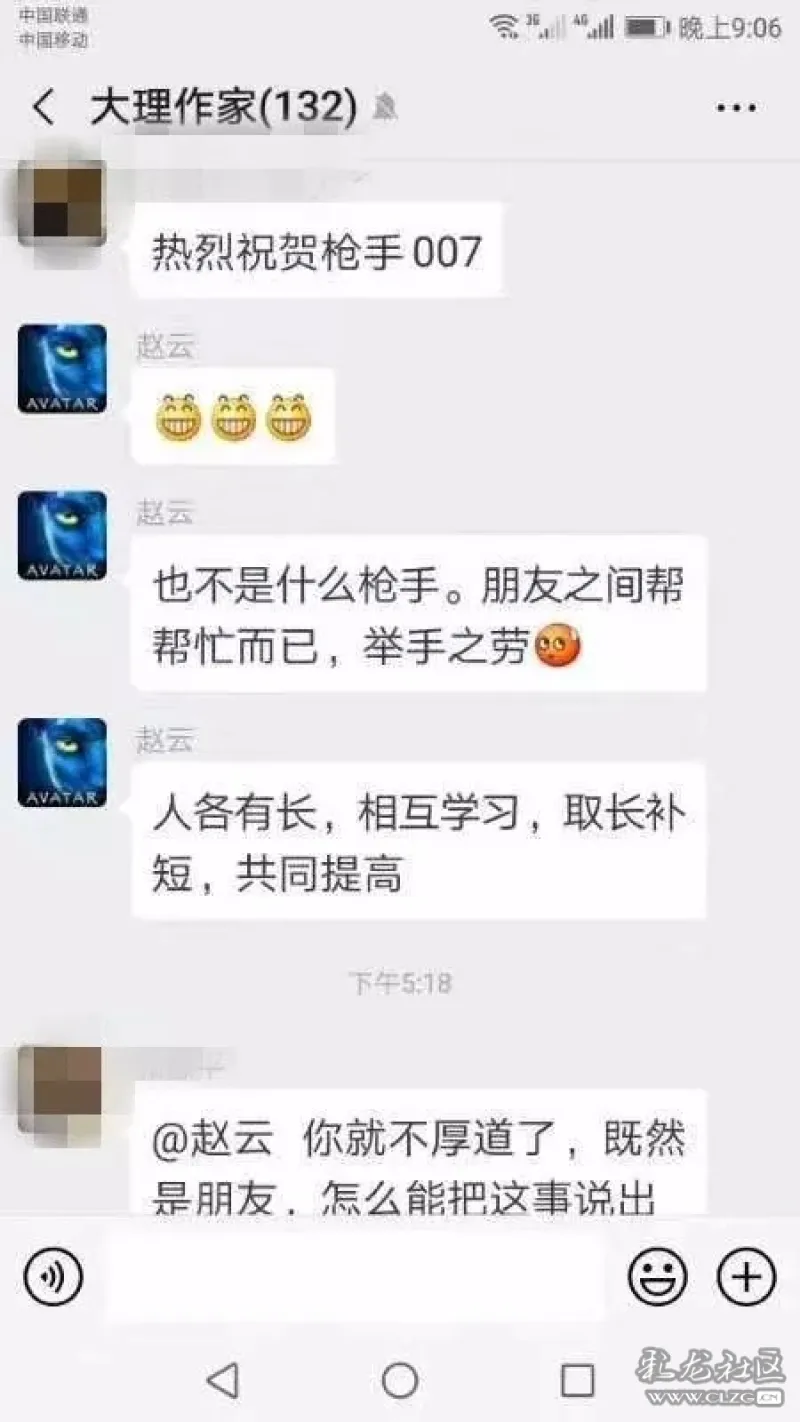Open the emoji picker

(657, 1277)
